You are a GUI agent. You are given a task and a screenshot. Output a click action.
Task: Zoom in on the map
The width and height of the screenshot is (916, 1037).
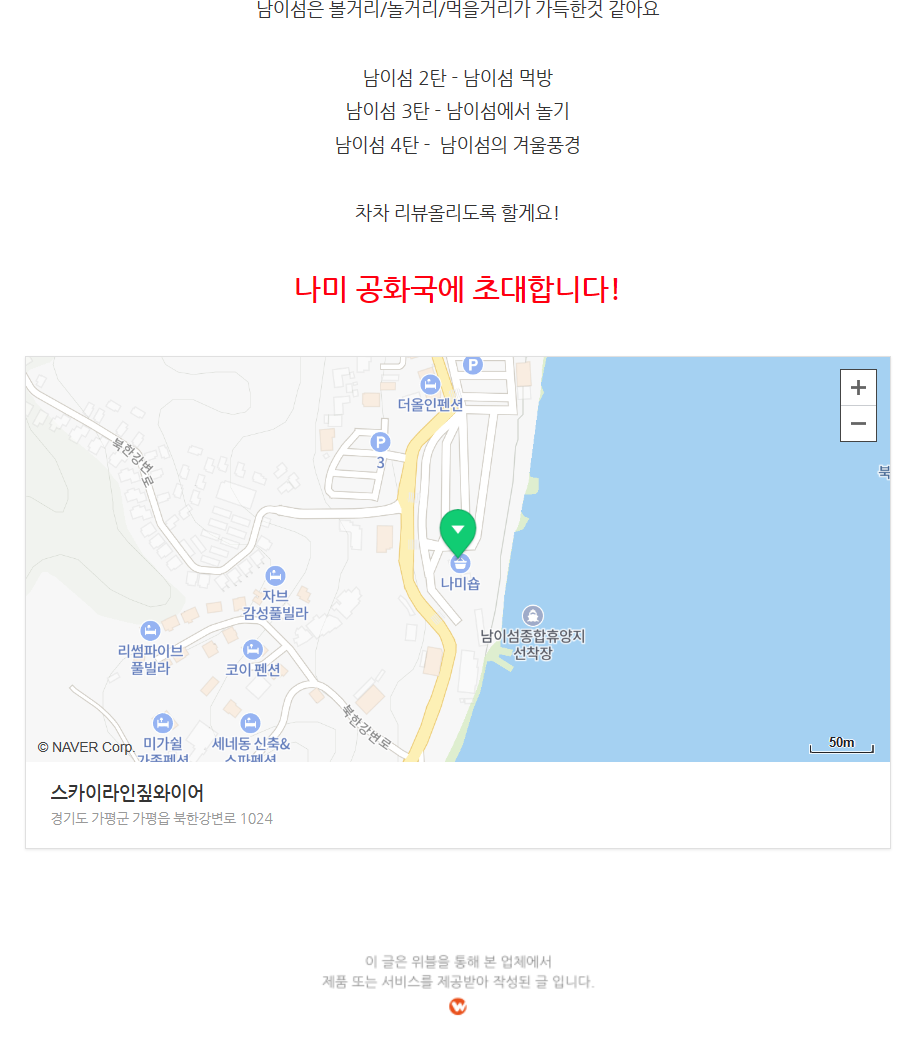pos(858,388)
